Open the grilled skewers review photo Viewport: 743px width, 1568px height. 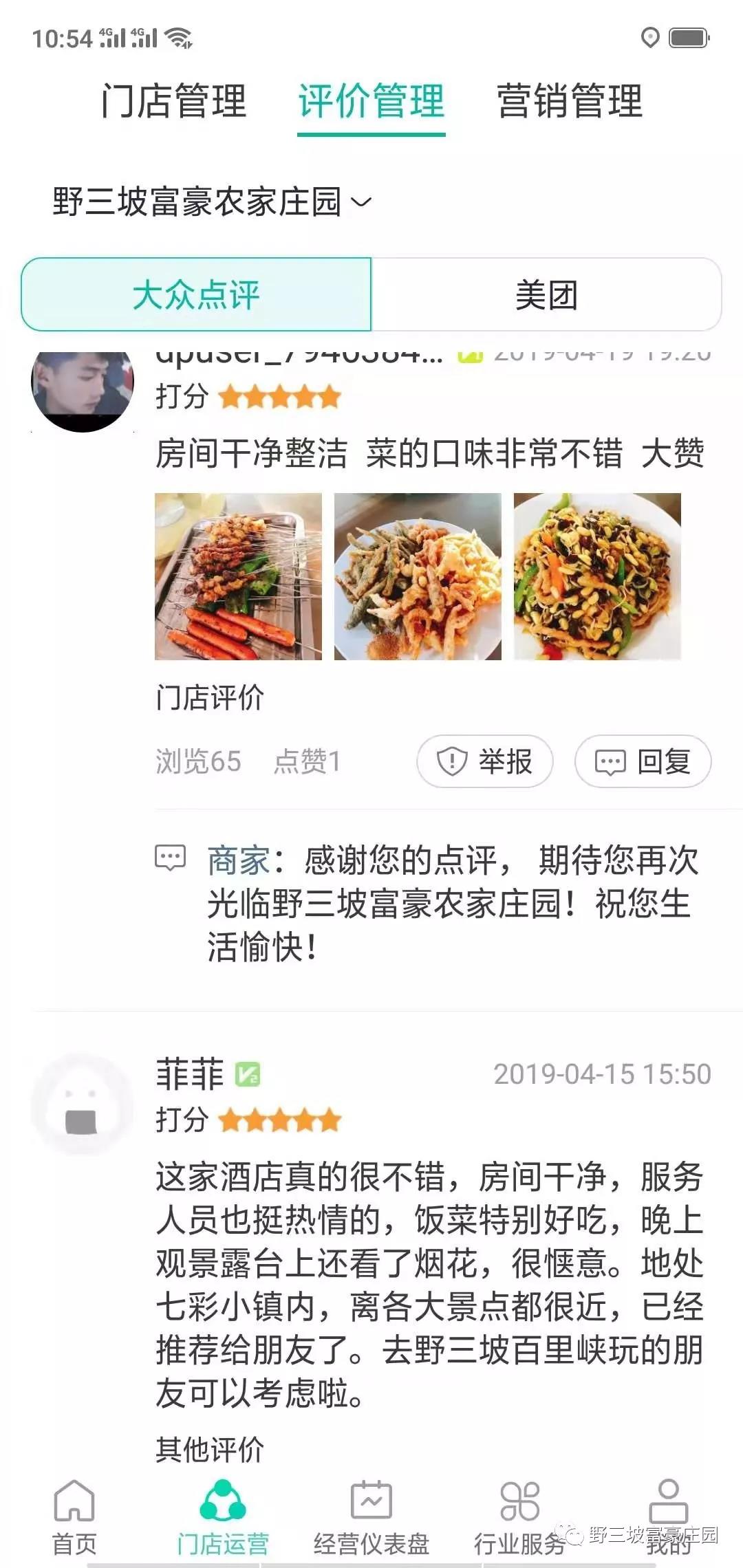[x=238, y=576]
